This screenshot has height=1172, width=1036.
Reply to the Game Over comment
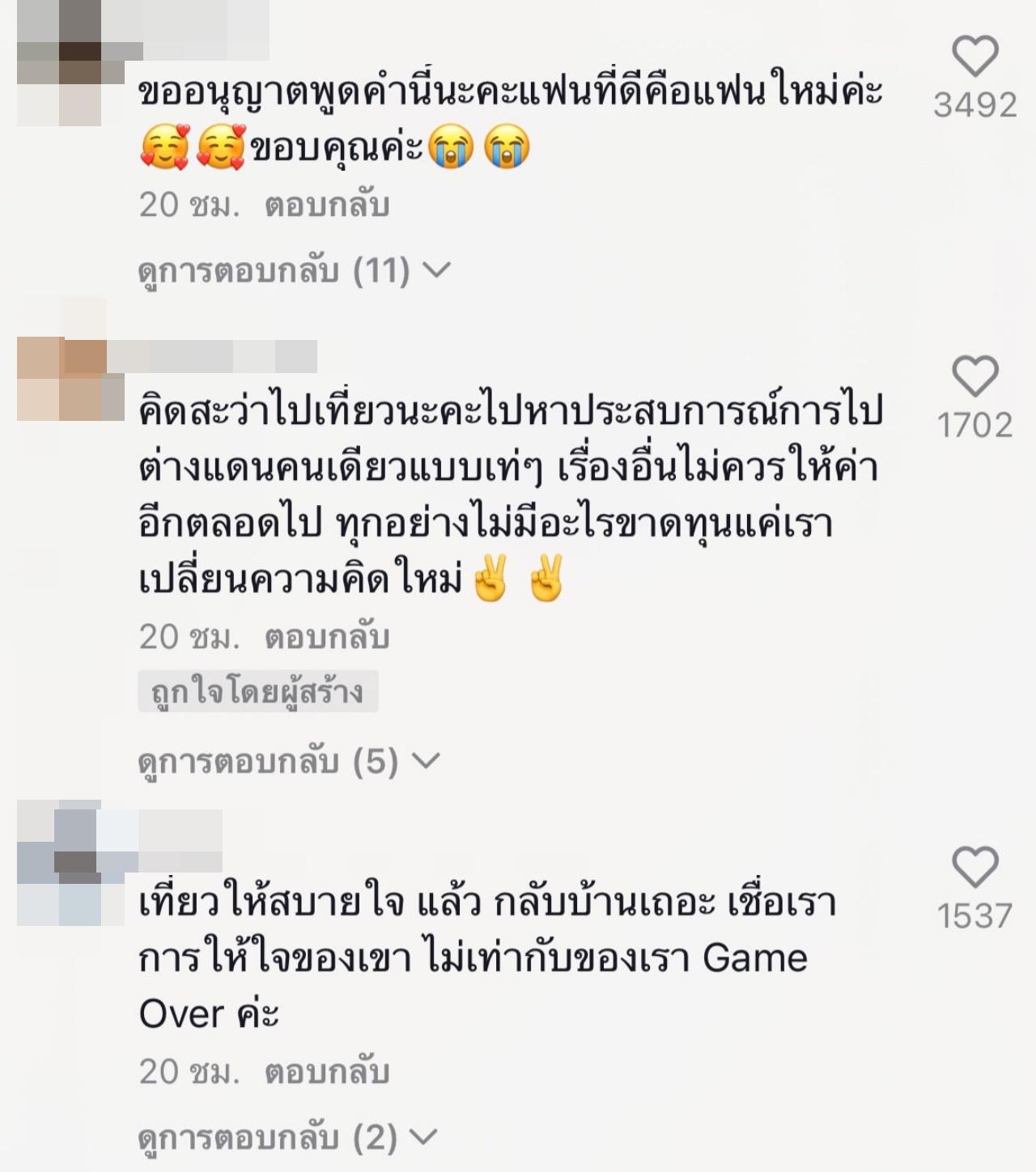coord(327,1072)
